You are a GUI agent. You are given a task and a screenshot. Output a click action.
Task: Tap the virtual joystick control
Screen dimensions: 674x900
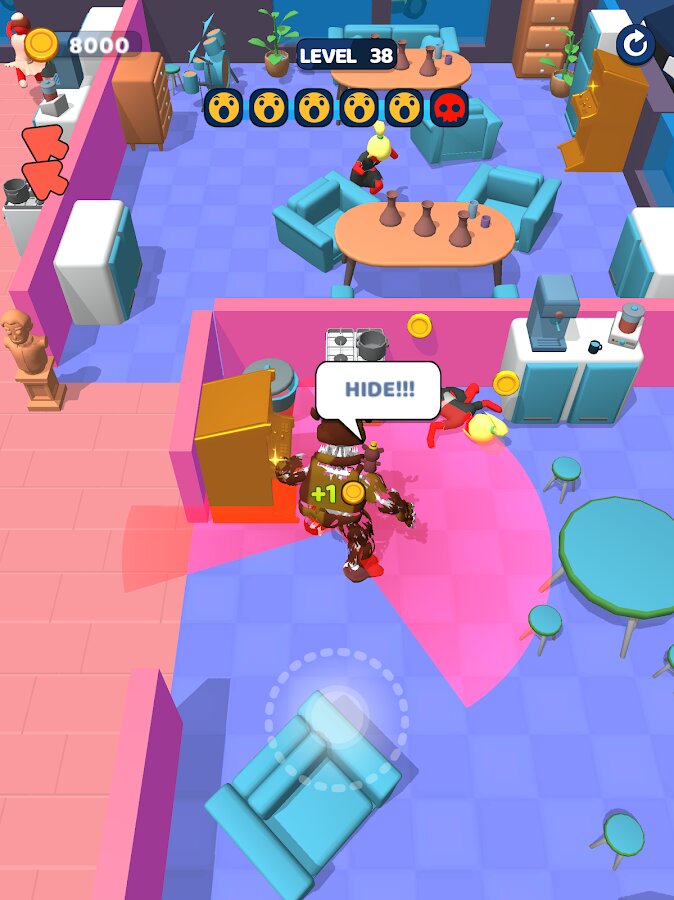pyautogui.click(x=338, y=716)
